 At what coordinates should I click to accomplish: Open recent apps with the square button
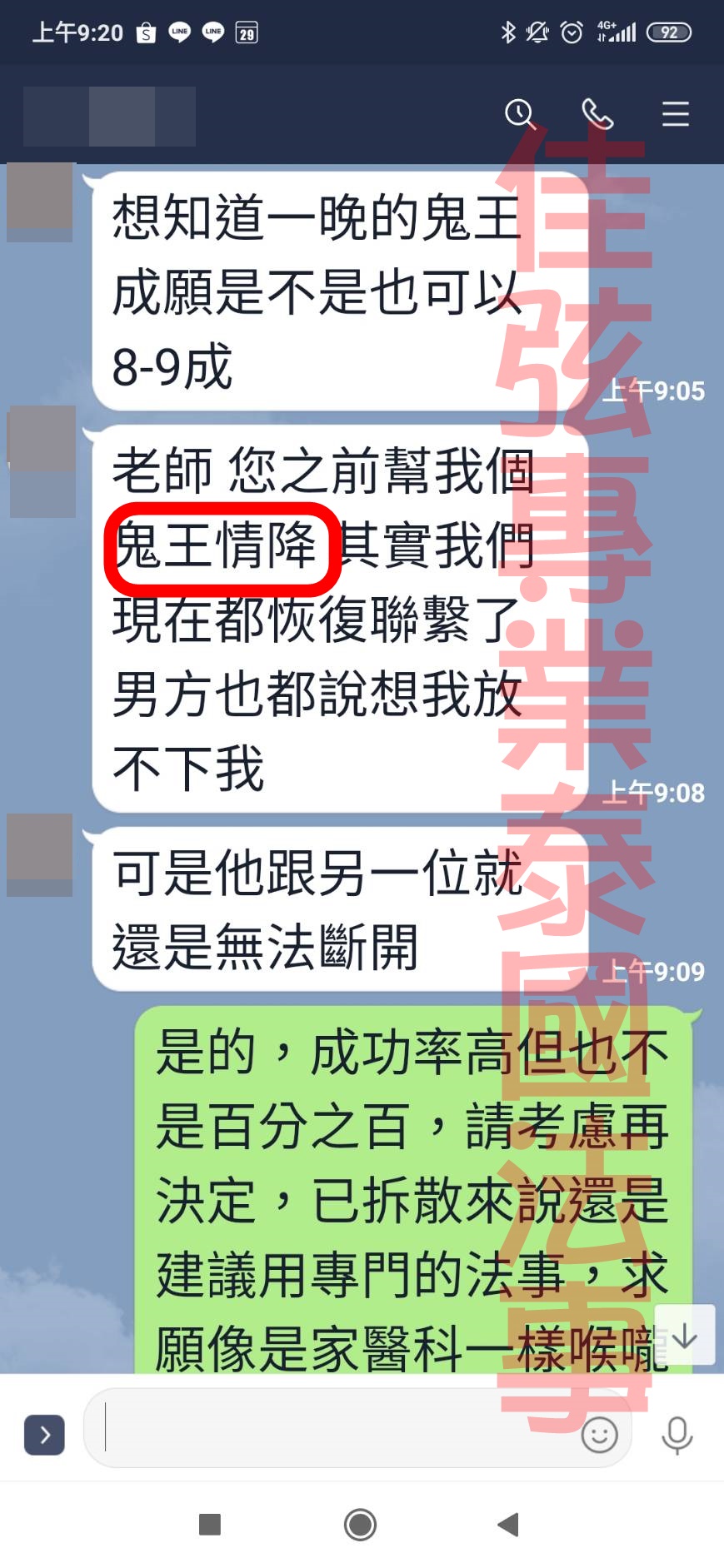[x=210, y=1525]
